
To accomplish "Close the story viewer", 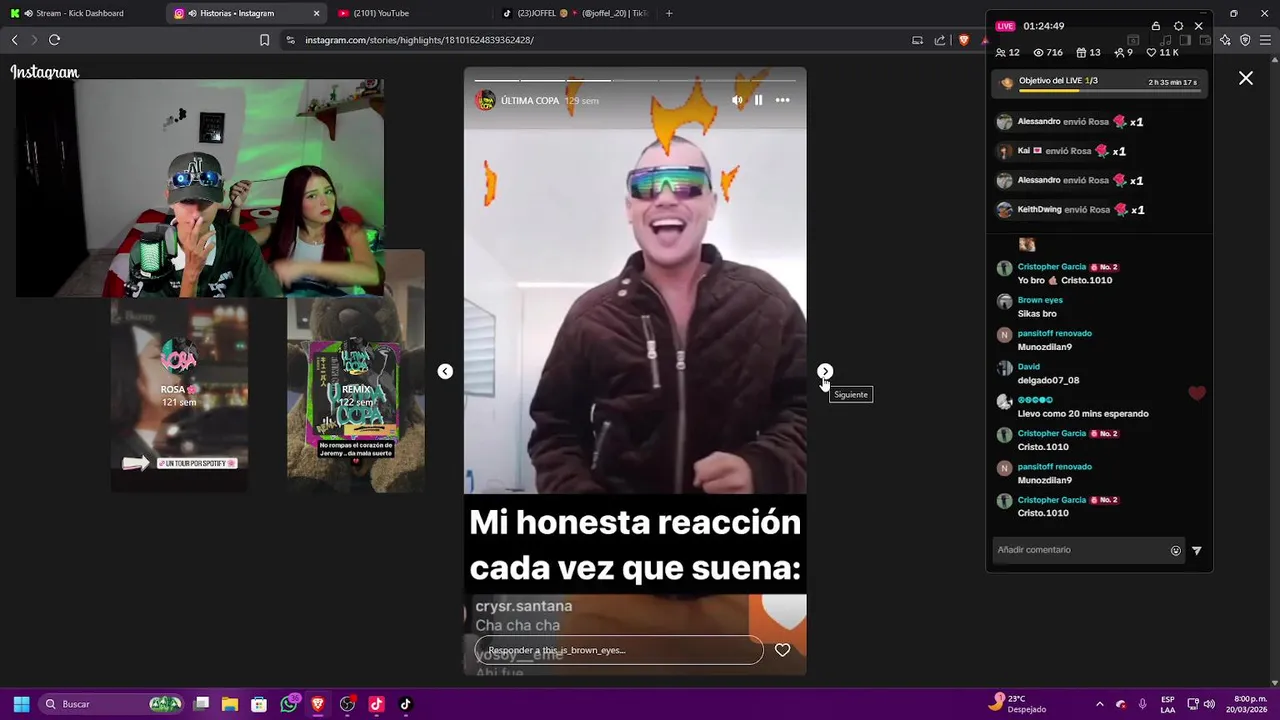I will tap(1245, 78).
